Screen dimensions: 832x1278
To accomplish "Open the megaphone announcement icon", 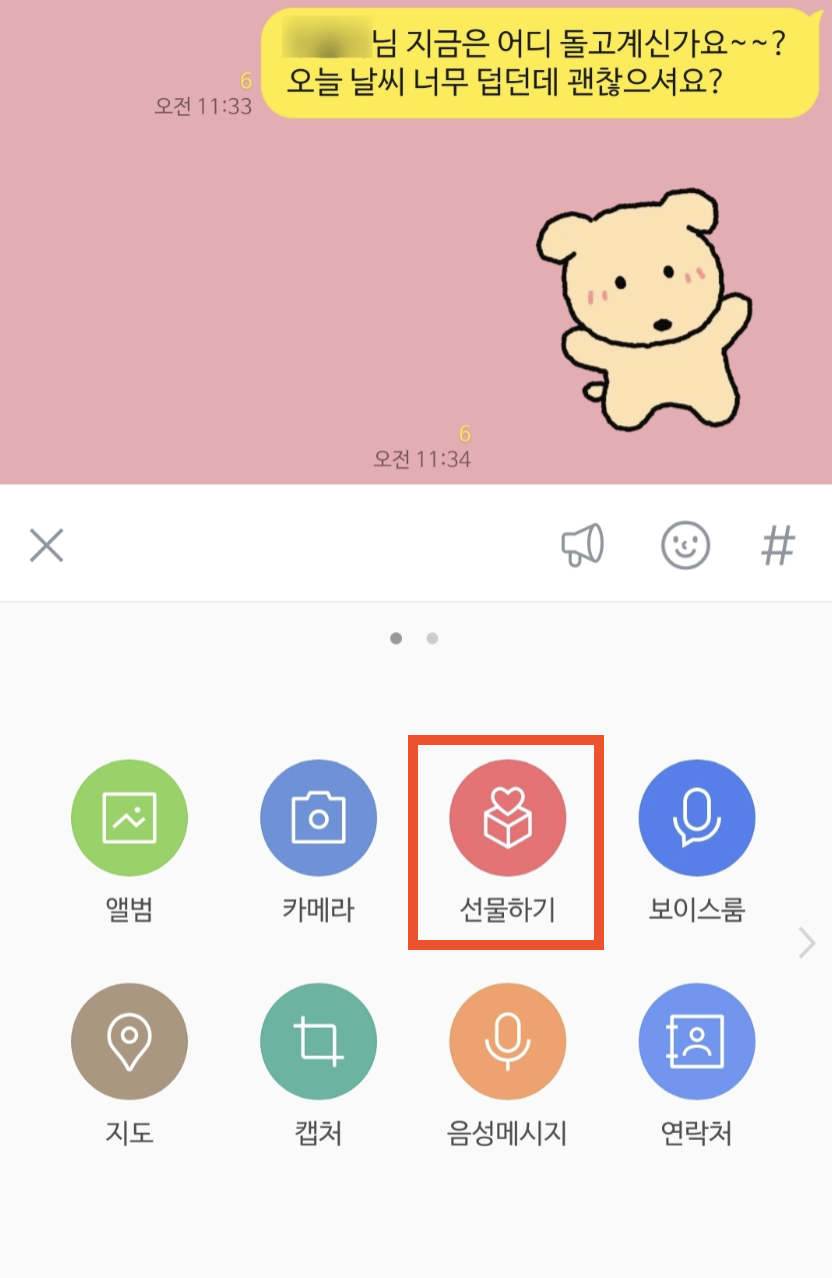I will click(x=582, y=546).
